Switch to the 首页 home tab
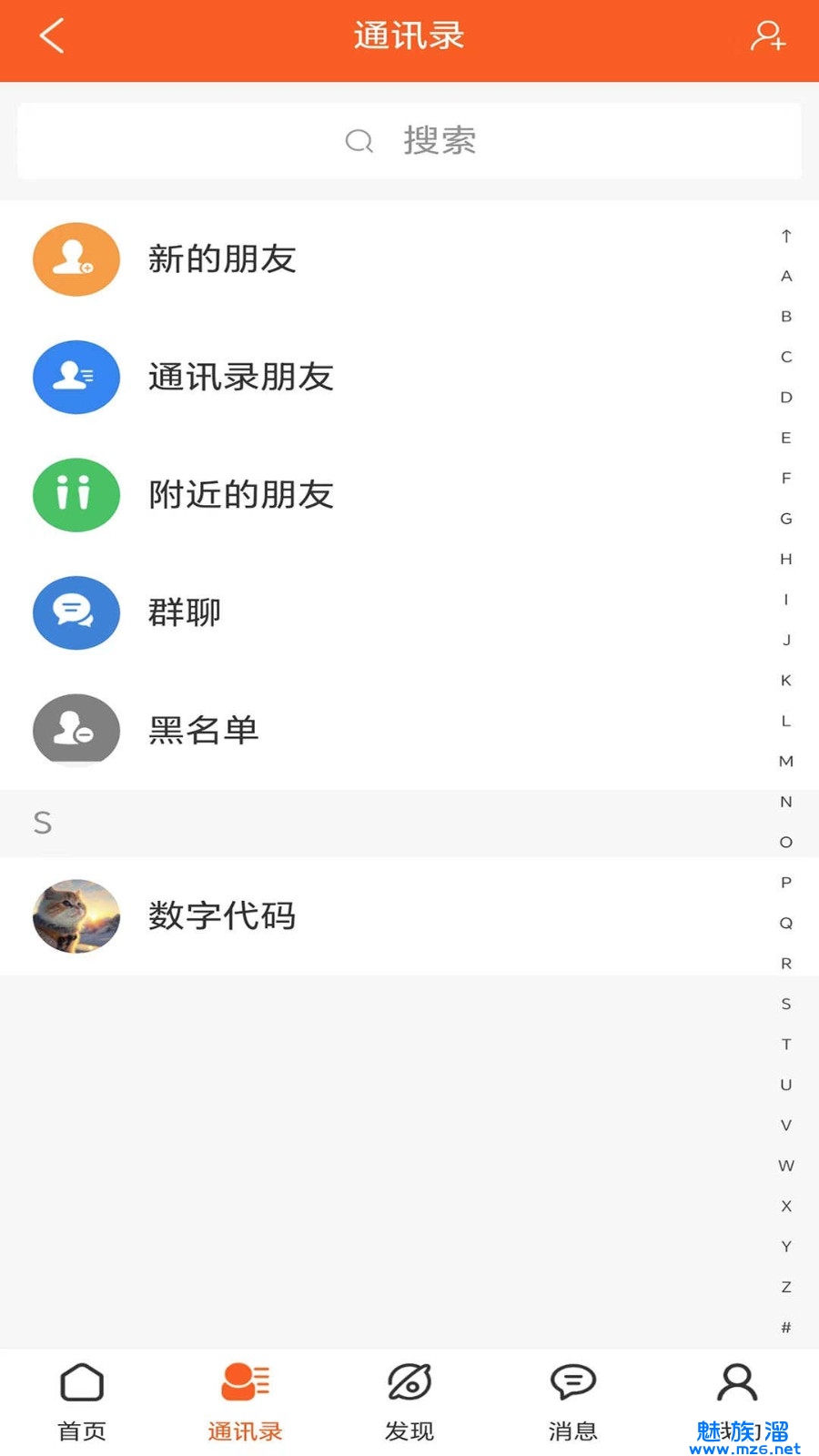The image size is (819, 1456). pyautogui.click(x=82, y=1401)
